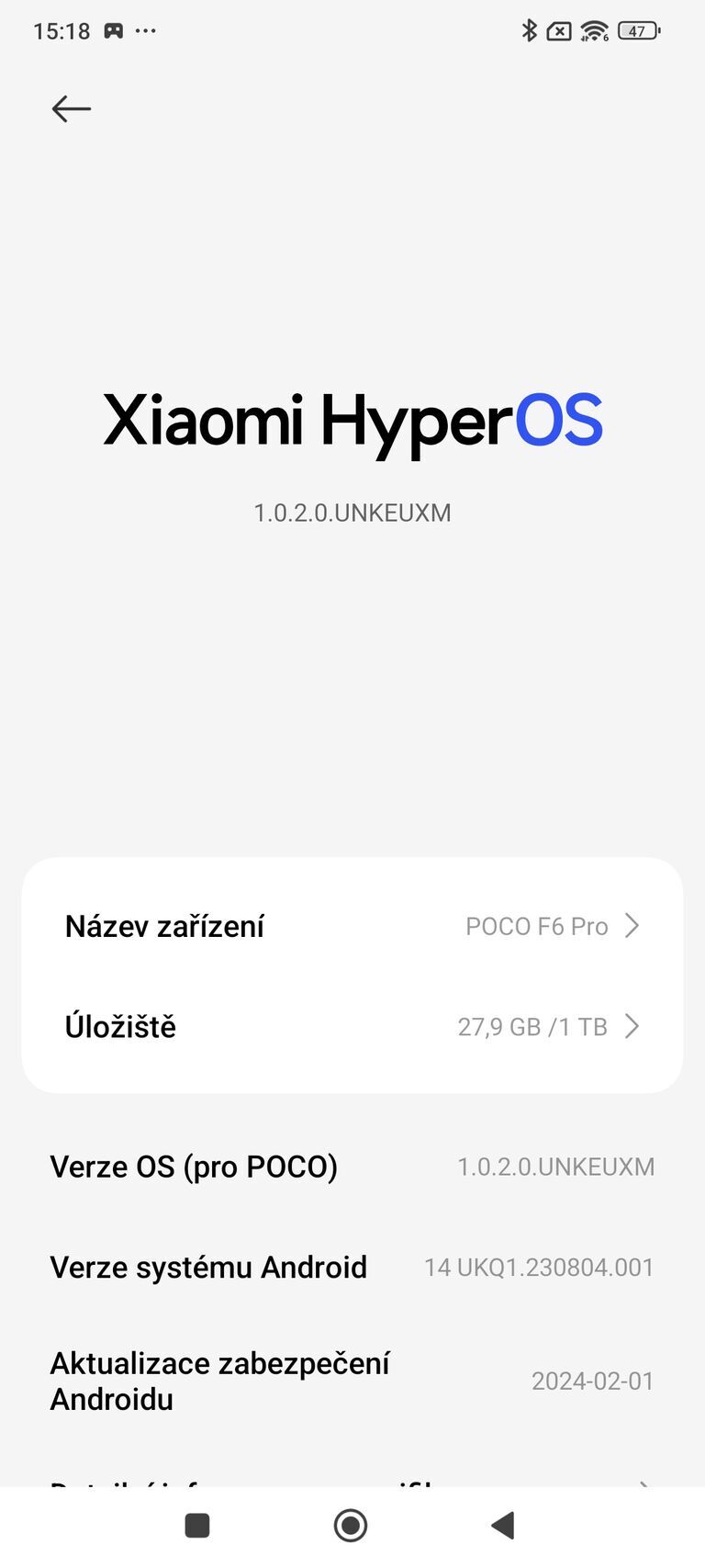Screen dimensions: 705x1568
Task: Select the Verze OS (pro POCO) row
Action: pos(352,1167)
